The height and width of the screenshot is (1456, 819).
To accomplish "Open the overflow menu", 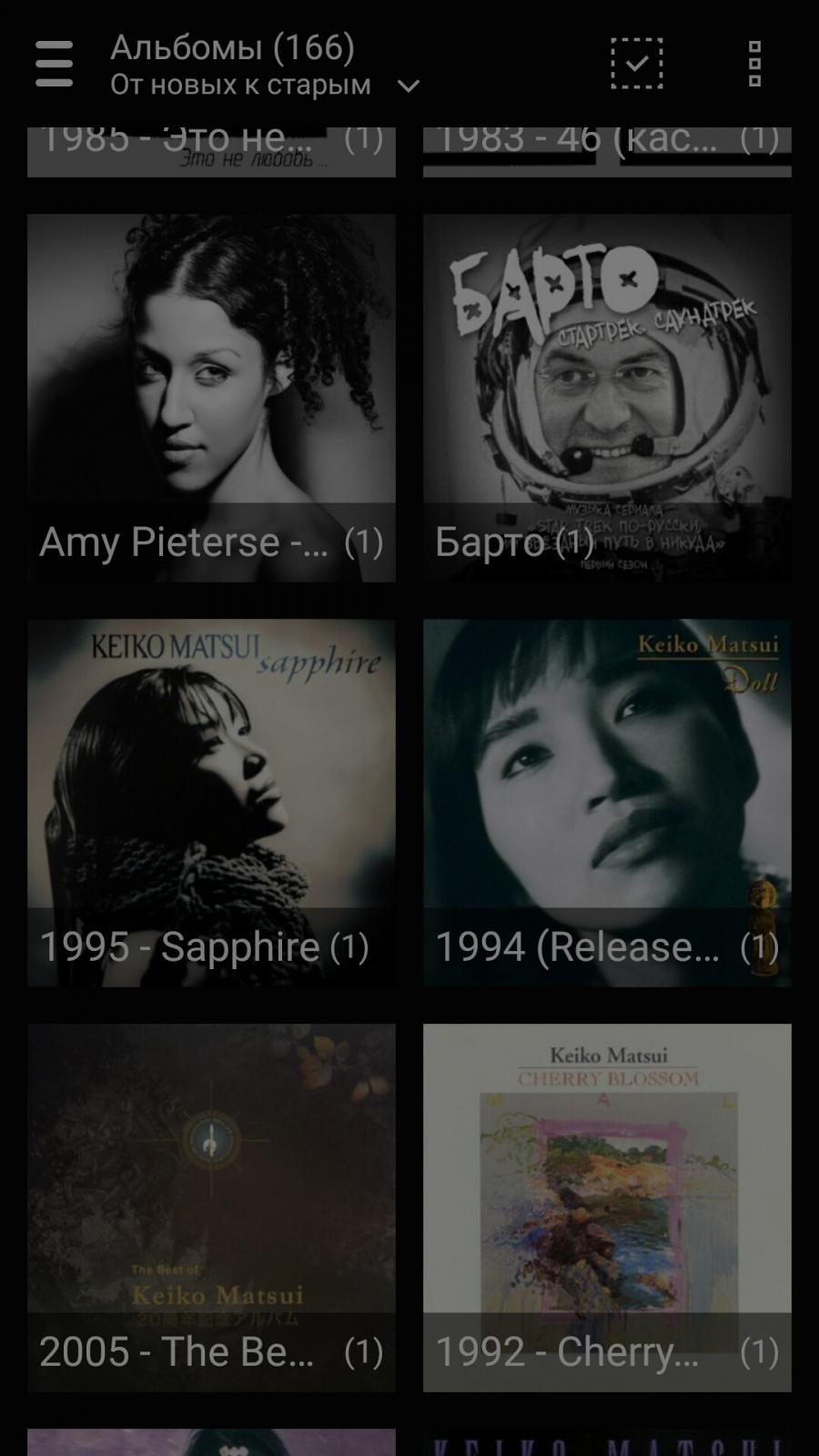I will point(754,64).
